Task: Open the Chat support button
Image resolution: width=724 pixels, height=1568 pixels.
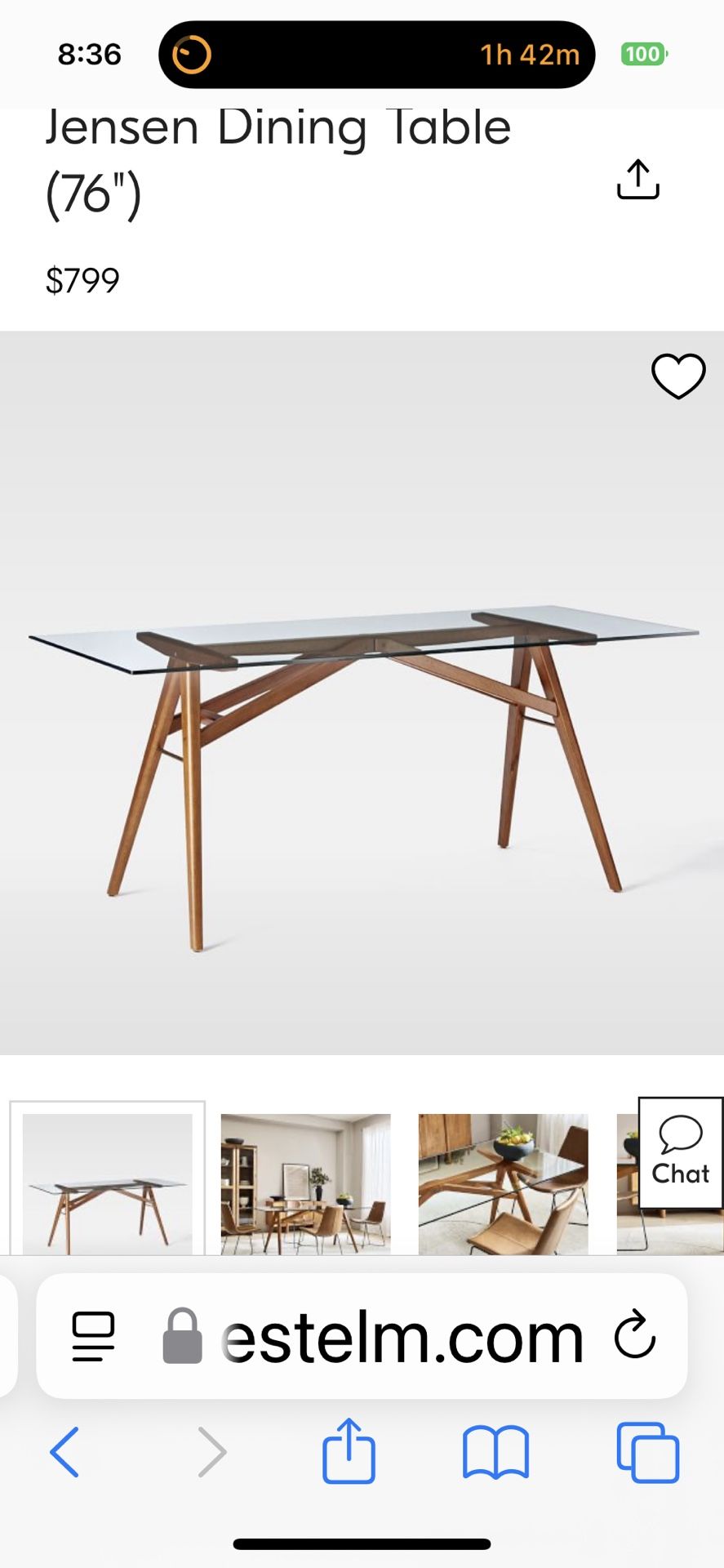Action: click(680, 1151)
